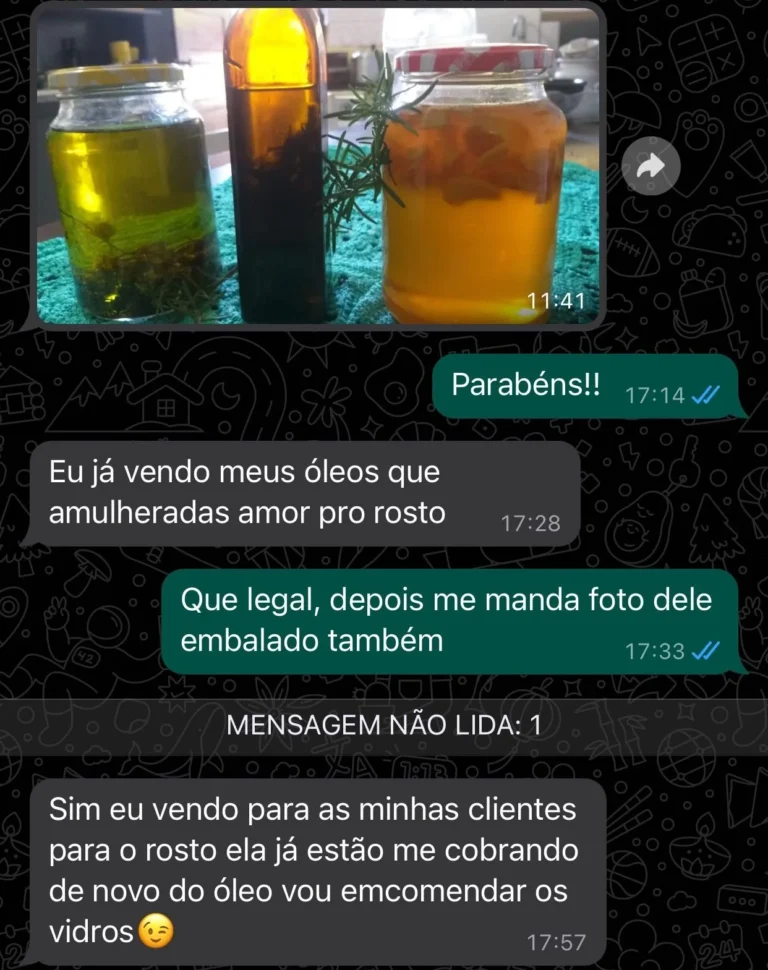Forward the photo using the arrow icon
The width and height of the screenshot is (768, 970).
[x=651, y=169]
